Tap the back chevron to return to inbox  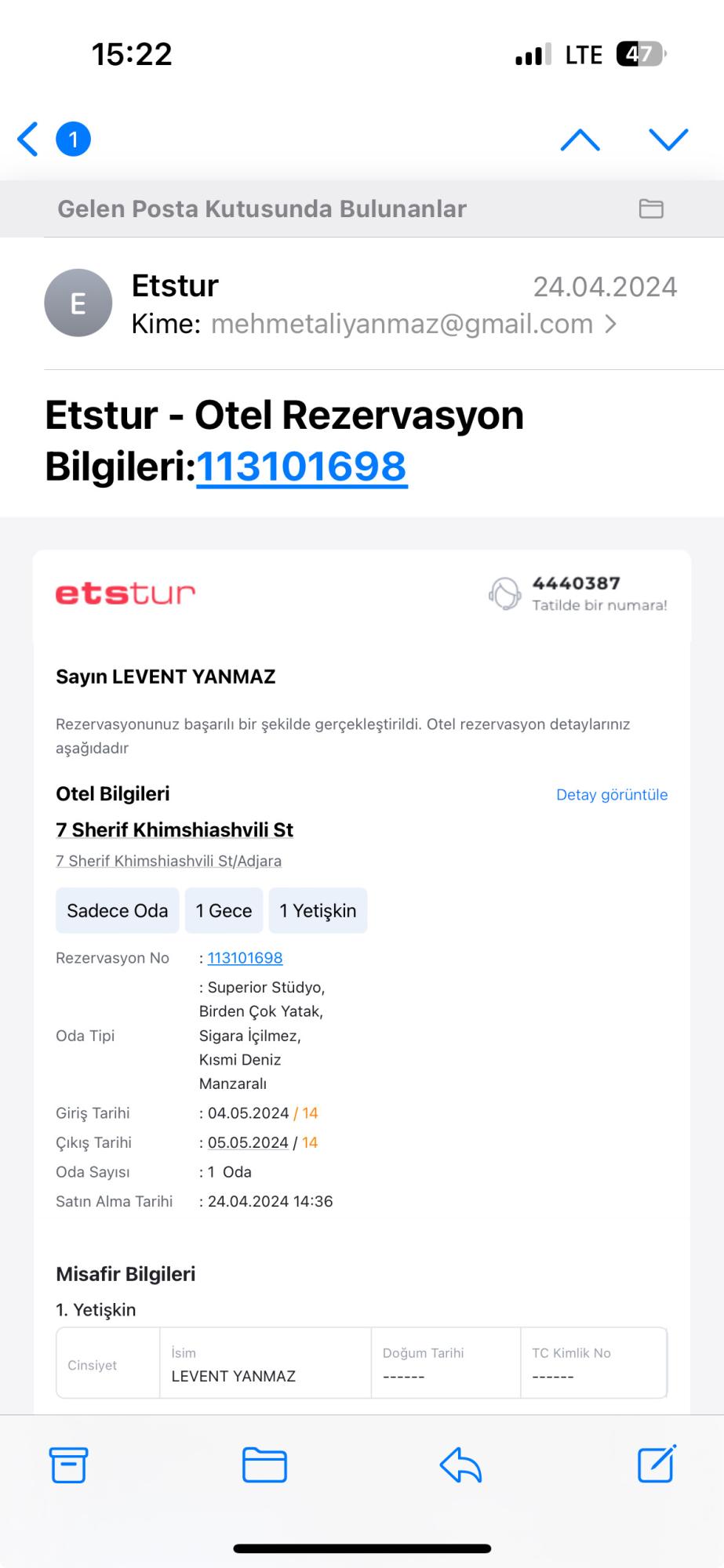pyautogui.click(x=27, y=138)
